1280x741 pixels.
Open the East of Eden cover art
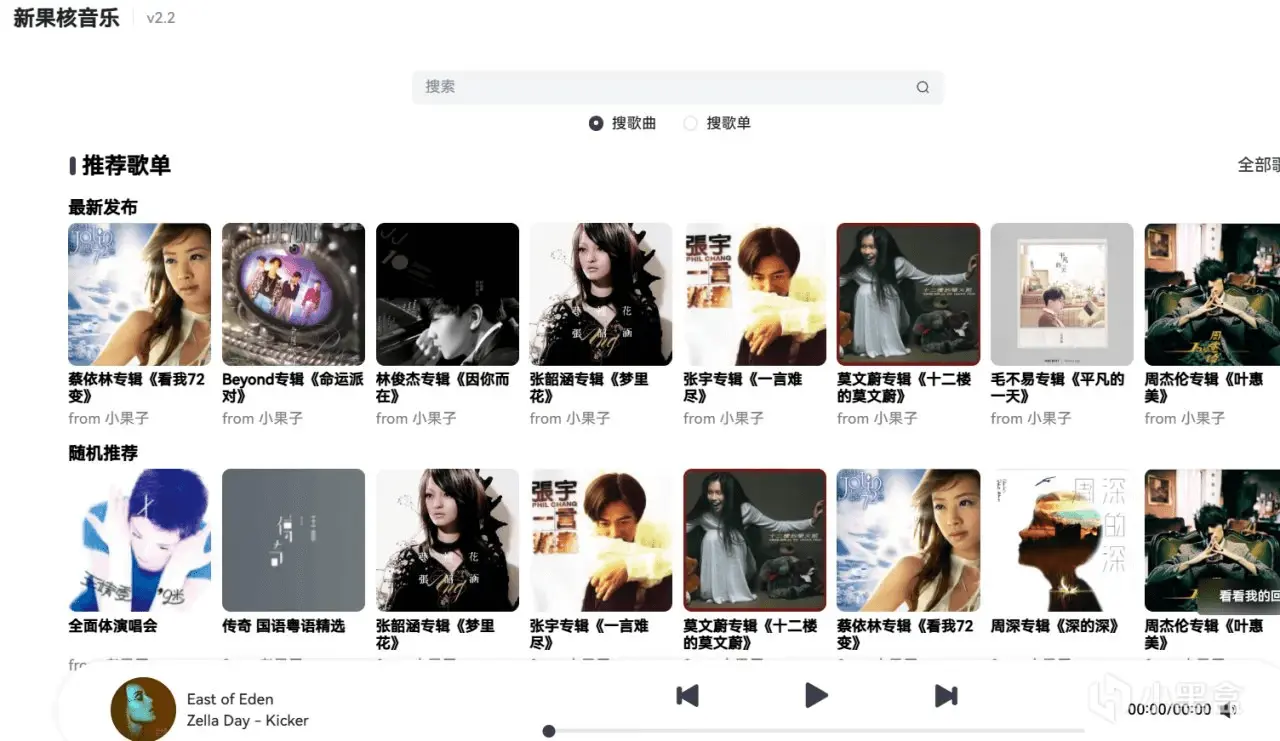pos(143,709)
